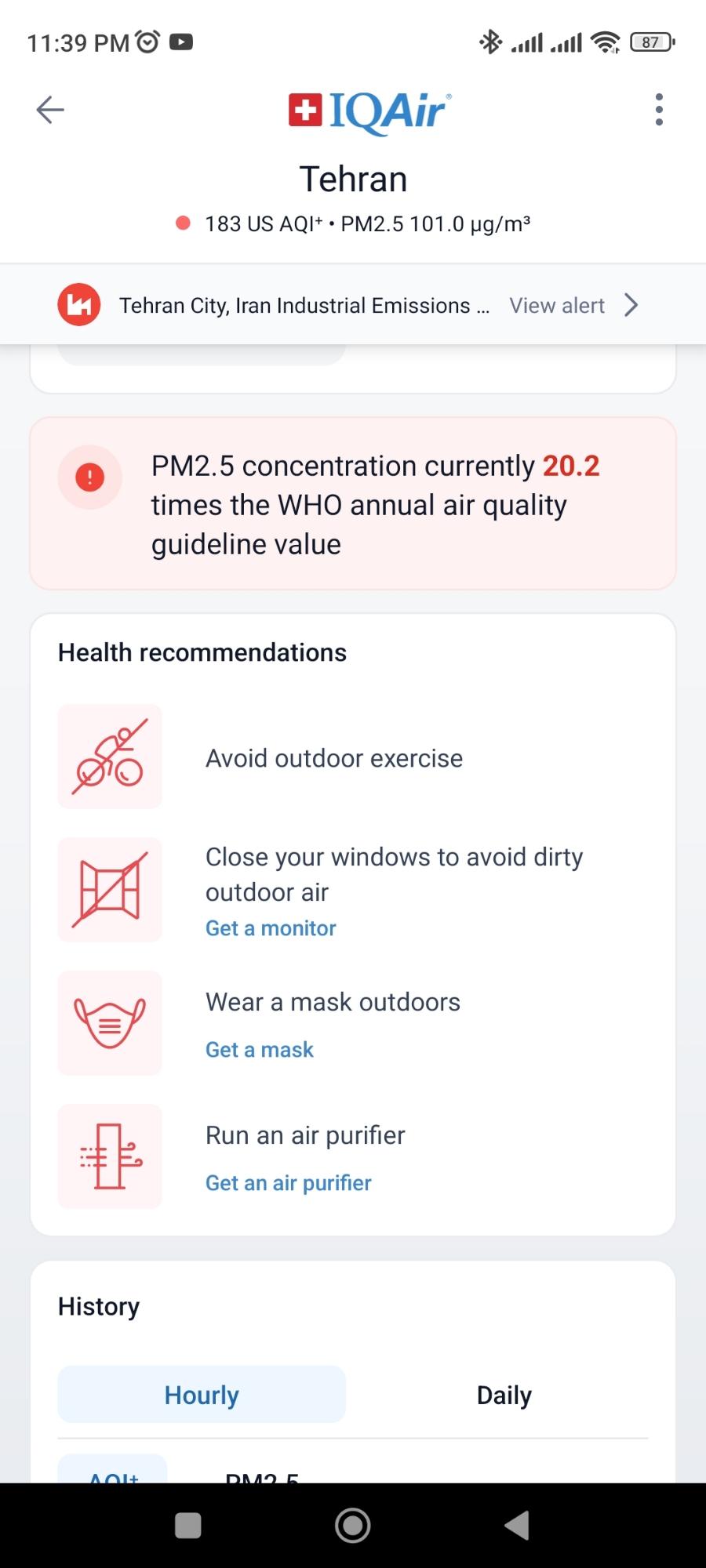706x1568 pixels.
Task: Tap the Get a monitor link
Action: pos(271,928)
